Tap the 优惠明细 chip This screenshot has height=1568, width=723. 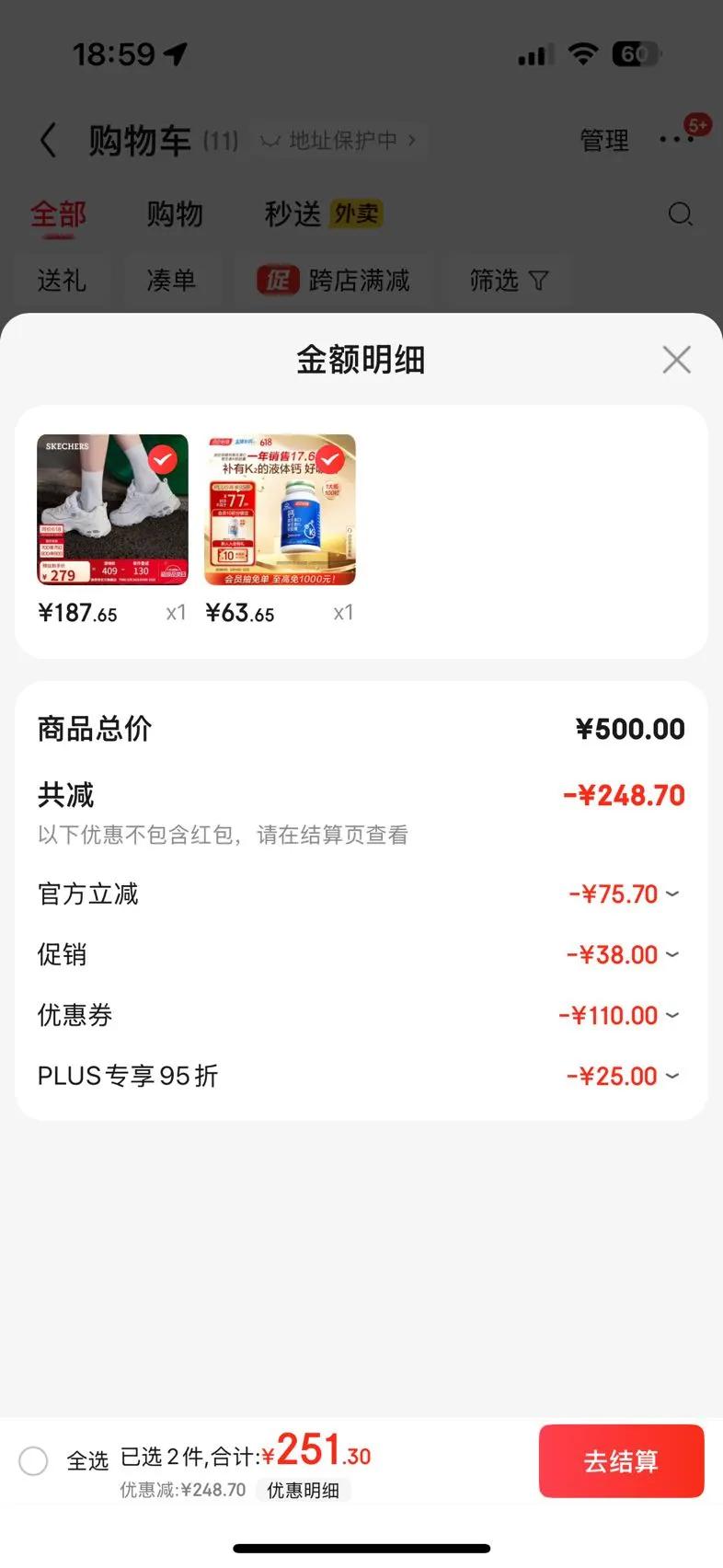(303, 1491)
